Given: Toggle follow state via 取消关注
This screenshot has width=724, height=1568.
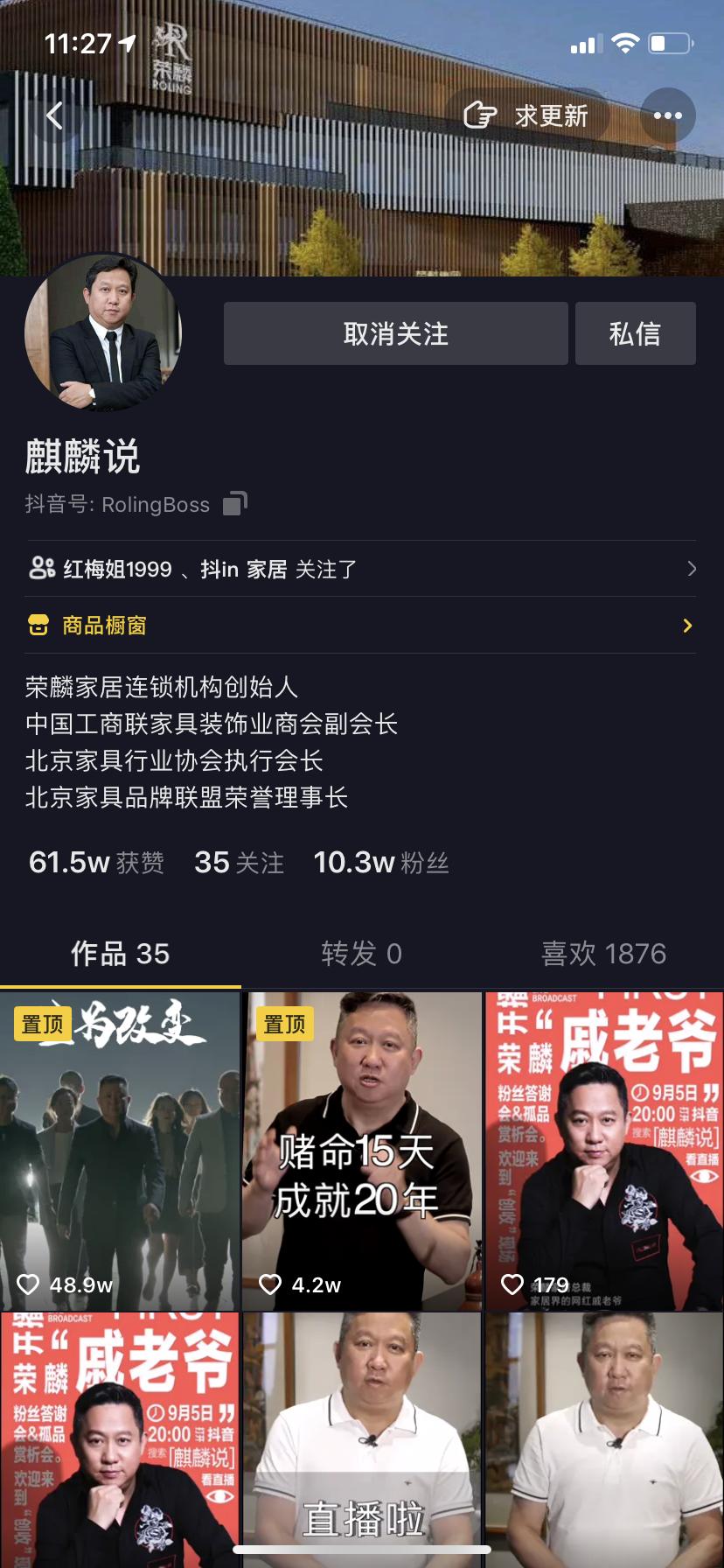Looking at the screenshot, I should (x=395, y=333).
